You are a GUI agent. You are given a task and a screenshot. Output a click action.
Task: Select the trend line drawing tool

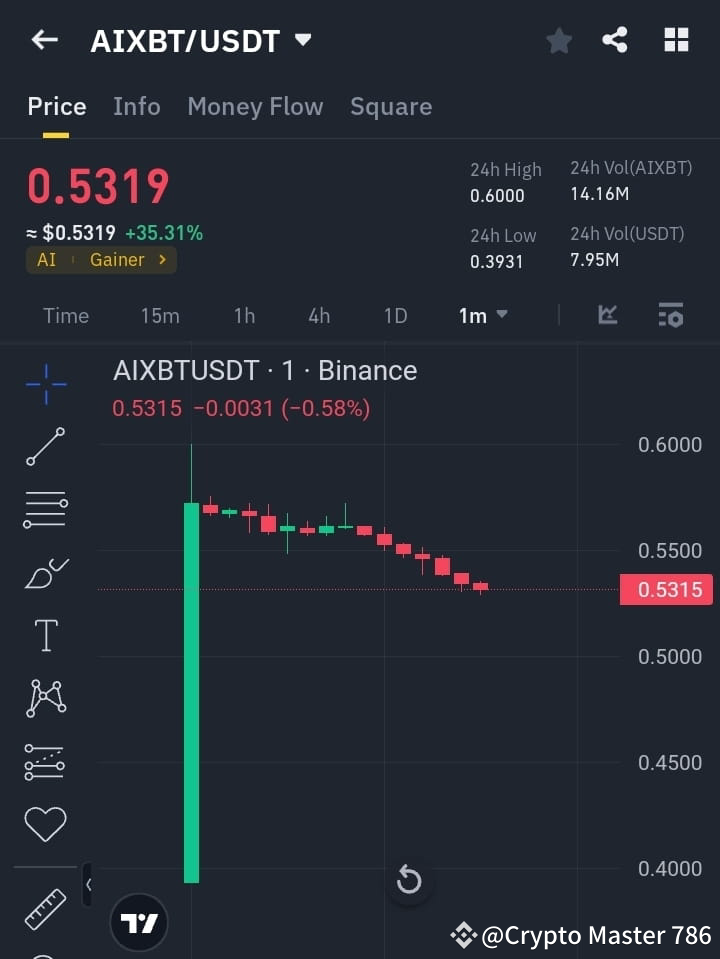coord(44,446)
